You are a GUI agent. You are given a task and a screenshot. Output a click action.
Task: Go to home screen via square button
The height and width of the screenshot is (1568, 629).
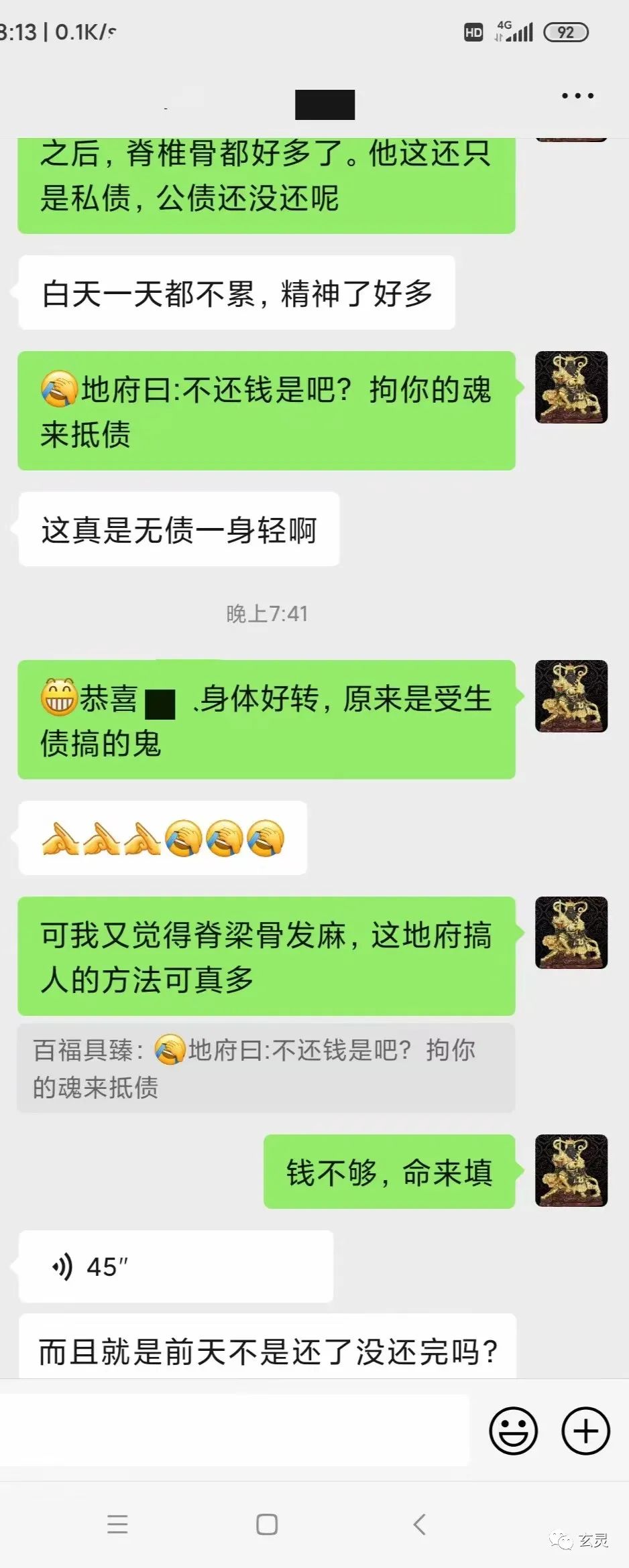pyautogui.click(x=267, y=1524)
